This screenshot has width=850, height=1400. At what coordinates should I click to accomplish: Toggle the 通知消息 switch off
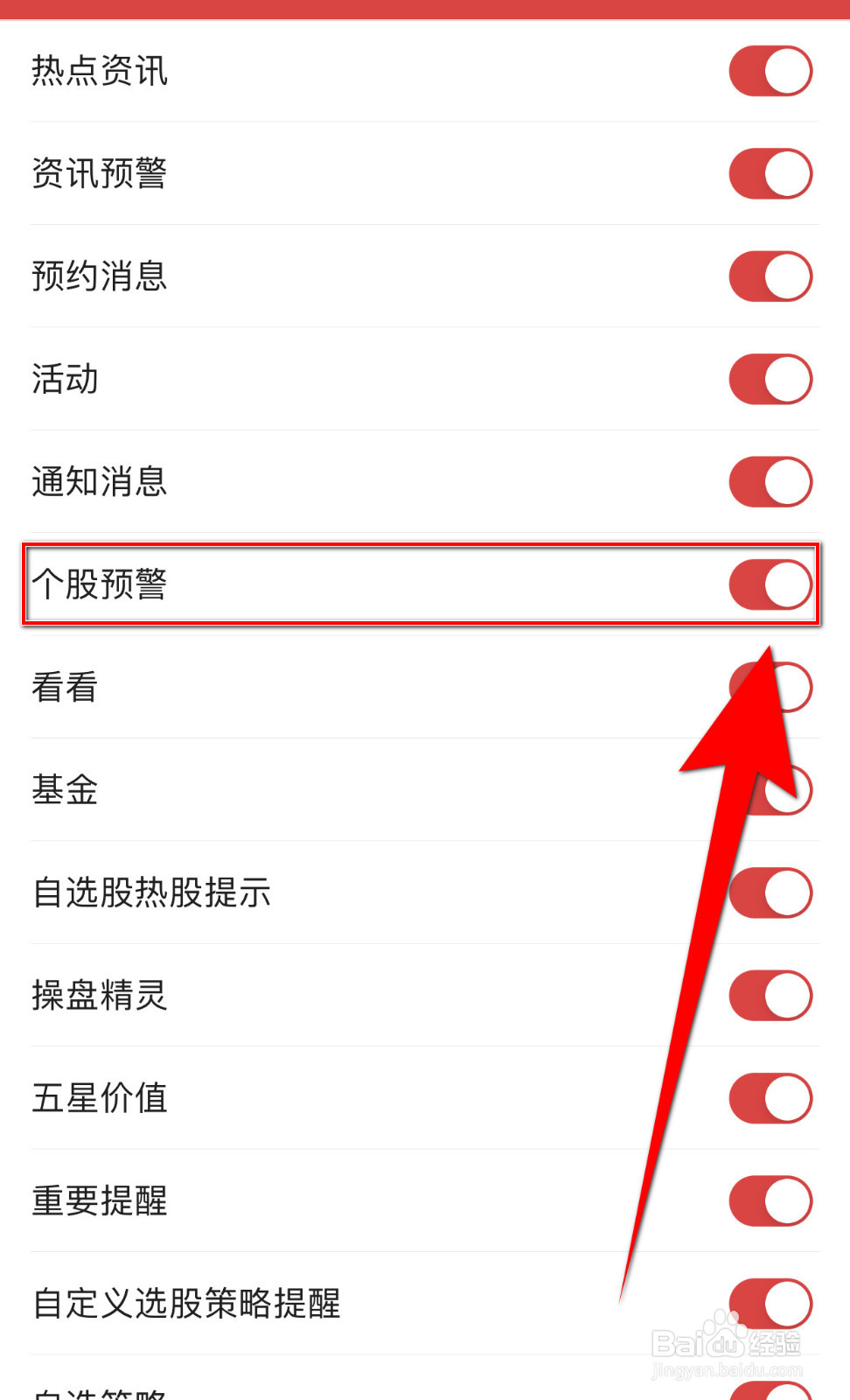[x=770, y=481]
